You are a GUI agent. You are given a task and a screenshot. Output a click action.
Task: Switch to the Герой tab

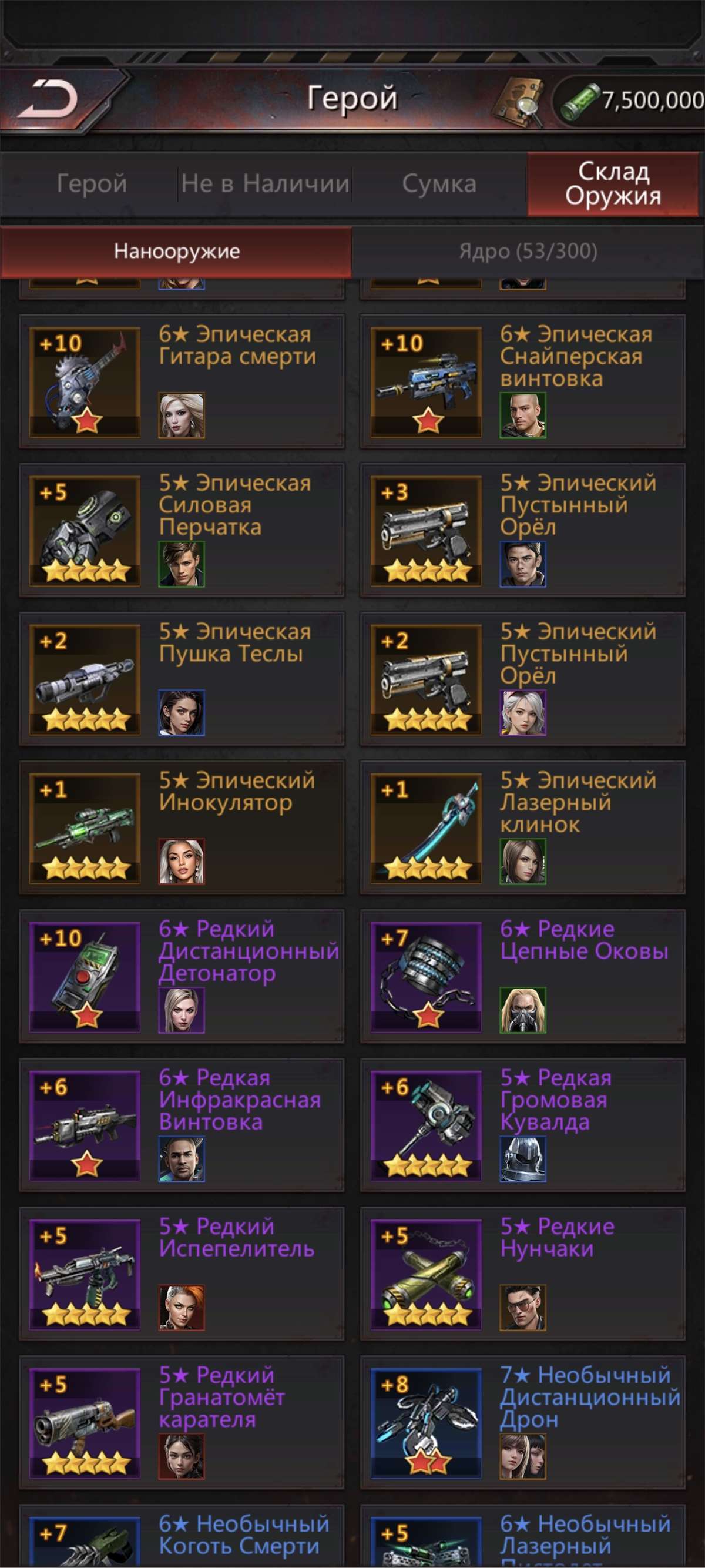(91, 184)
